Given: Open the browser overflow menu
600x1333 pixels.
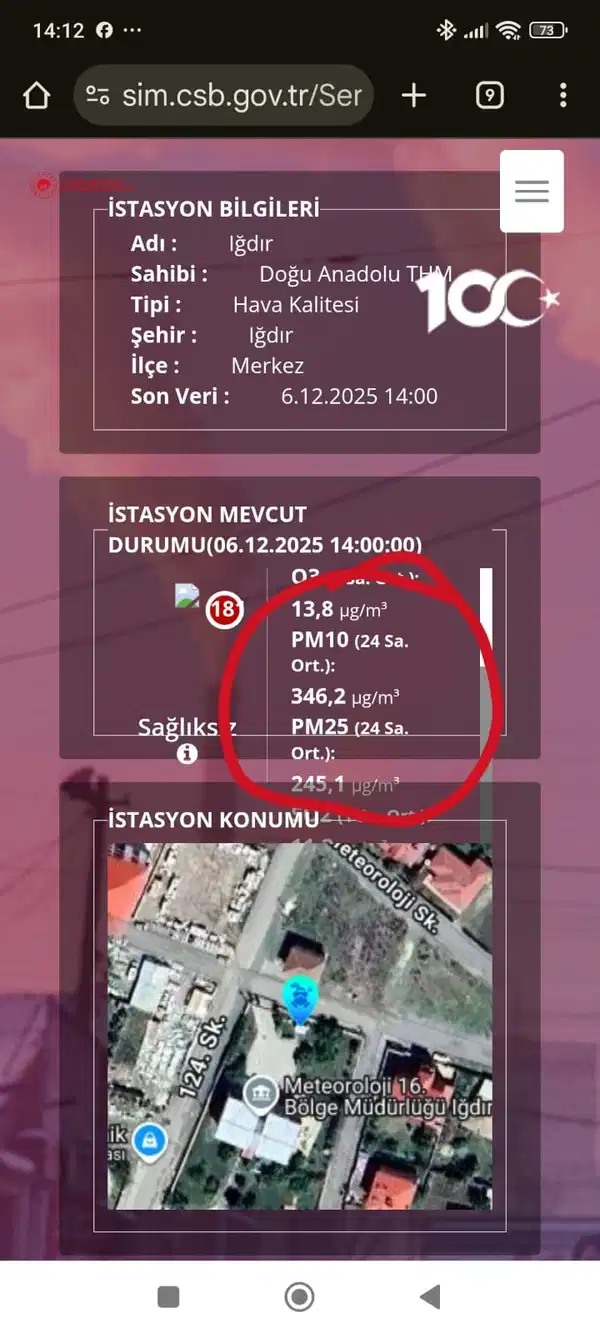Looking at the screenshot, I should [x=563, y=95].
